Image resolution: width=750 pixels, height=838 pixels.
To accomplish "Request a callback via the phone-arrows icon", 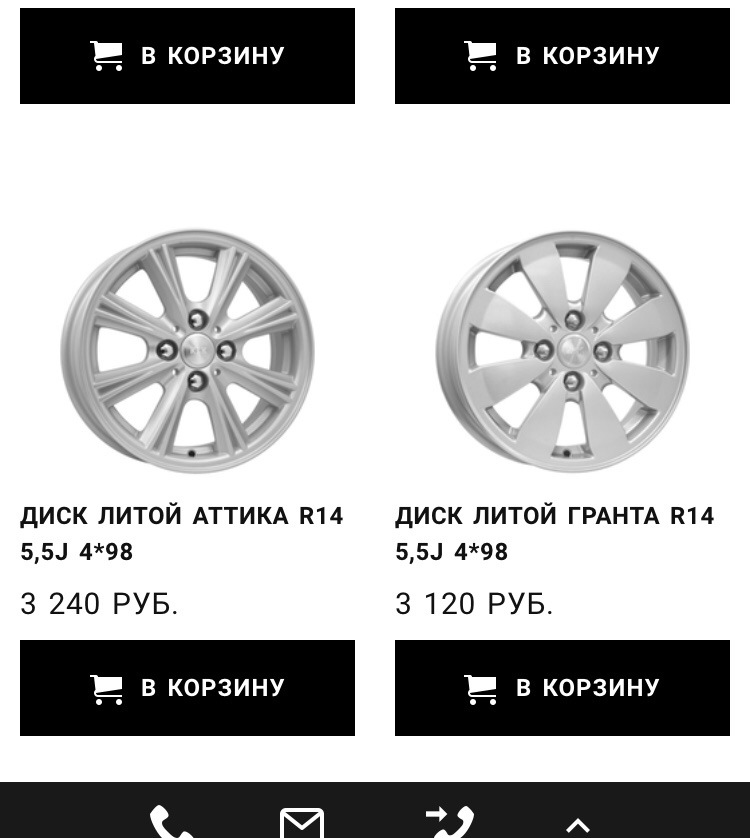I will 449,823.
